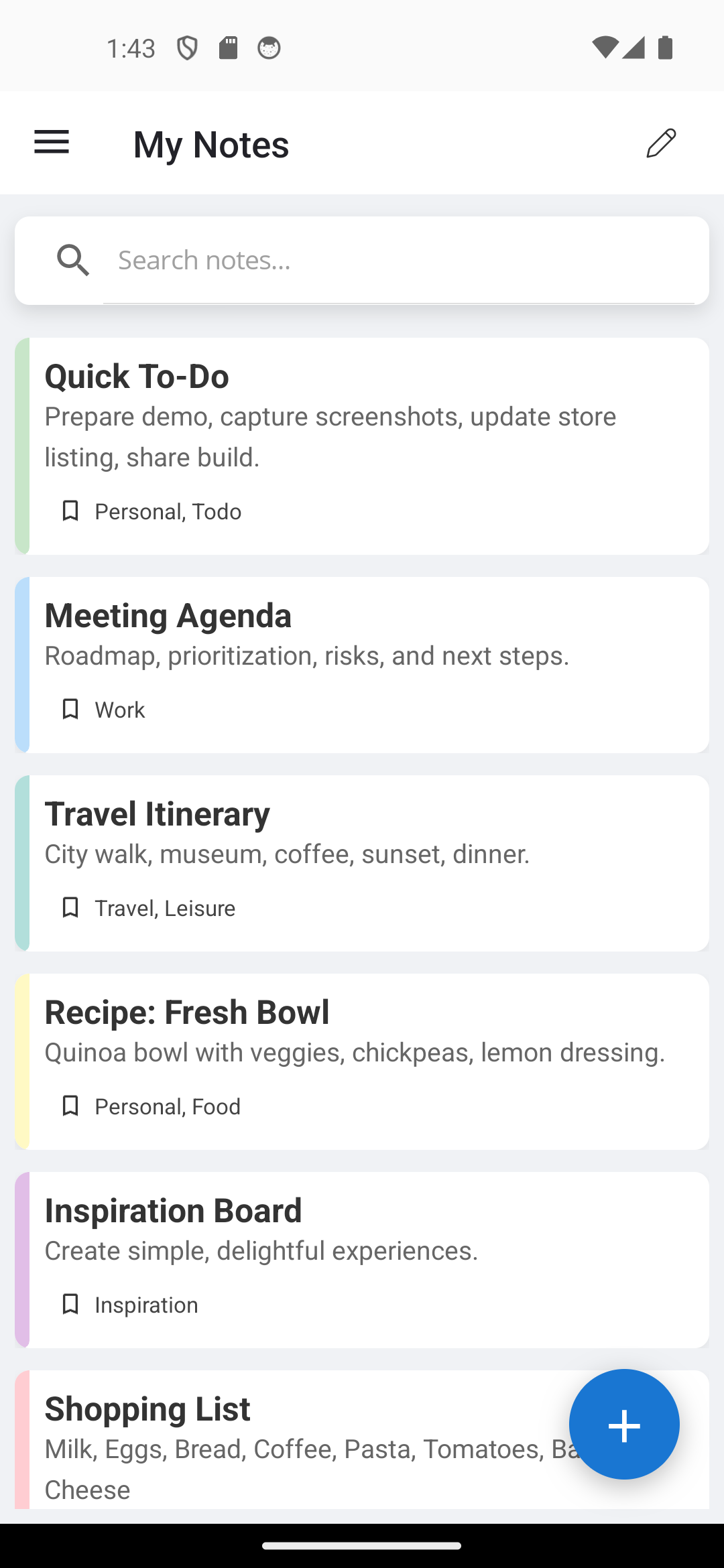Click the search magnifier icon
724x1568 pixels.
point(72,261)
